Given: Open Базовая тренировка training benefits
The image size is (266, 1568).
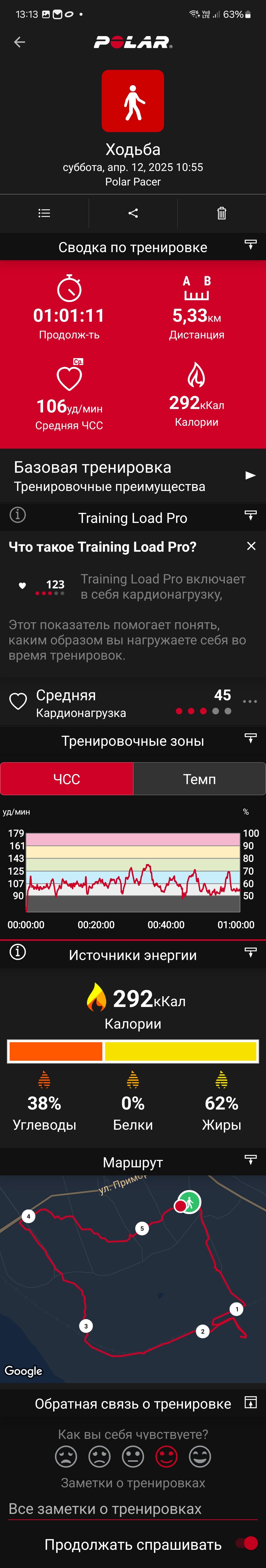Looking at the screenshot, I should tap(133, 476).
